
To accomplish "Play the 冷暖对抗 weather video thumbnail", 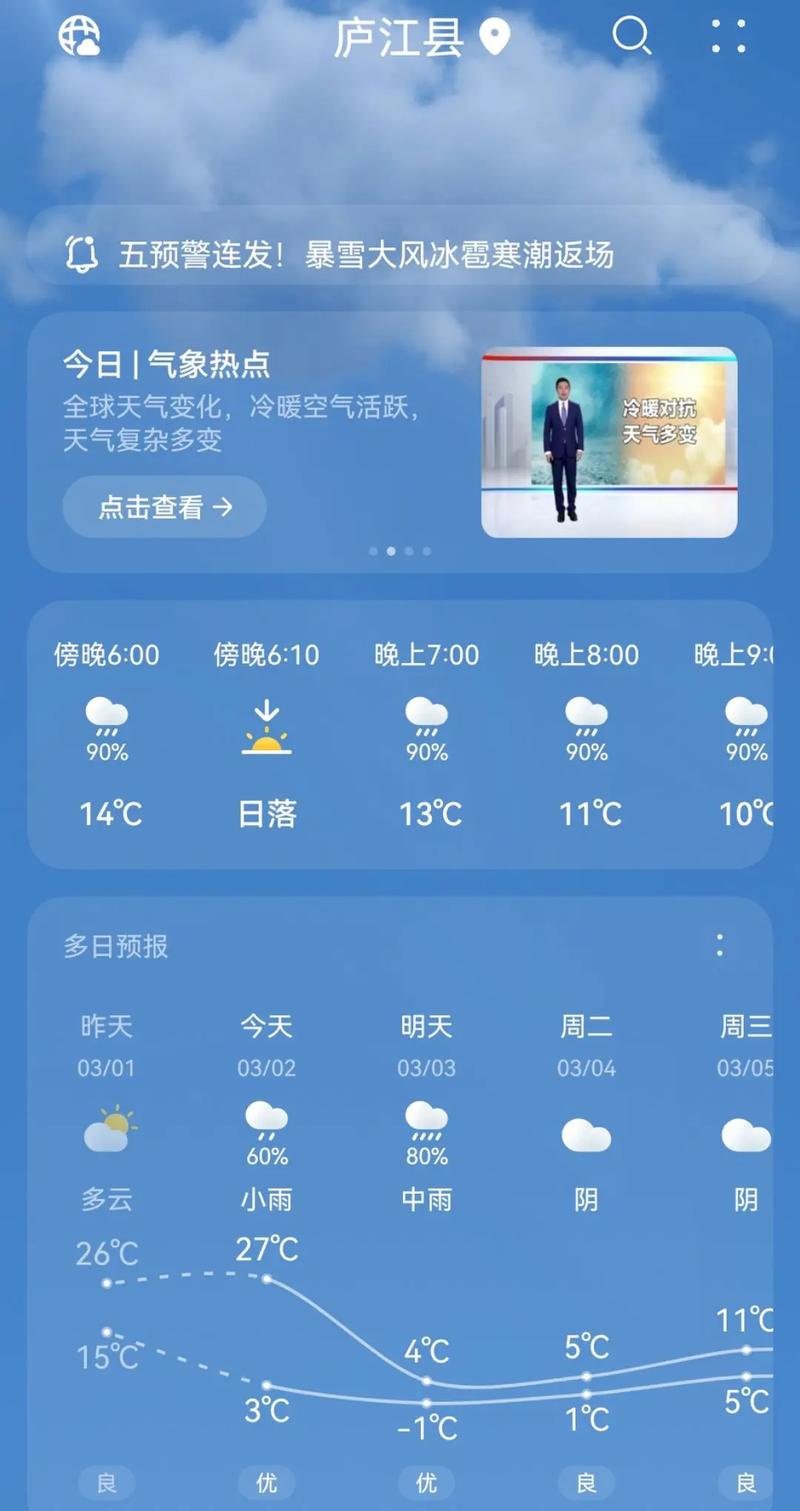I will click(x=608, y=440).
